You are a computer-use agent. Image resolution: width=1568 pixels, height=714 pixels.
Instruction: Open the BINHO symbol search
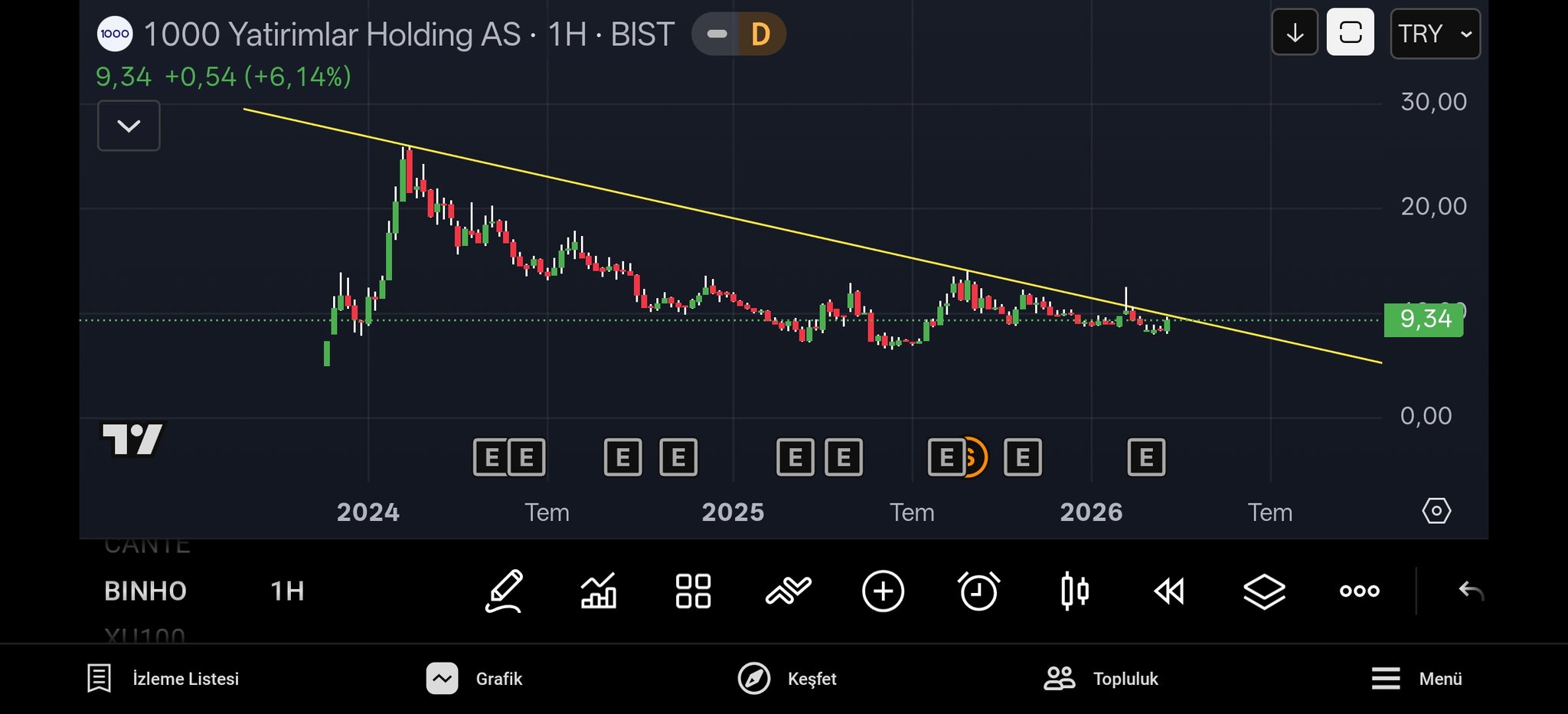pyautogui.click(x=145, y=591)
